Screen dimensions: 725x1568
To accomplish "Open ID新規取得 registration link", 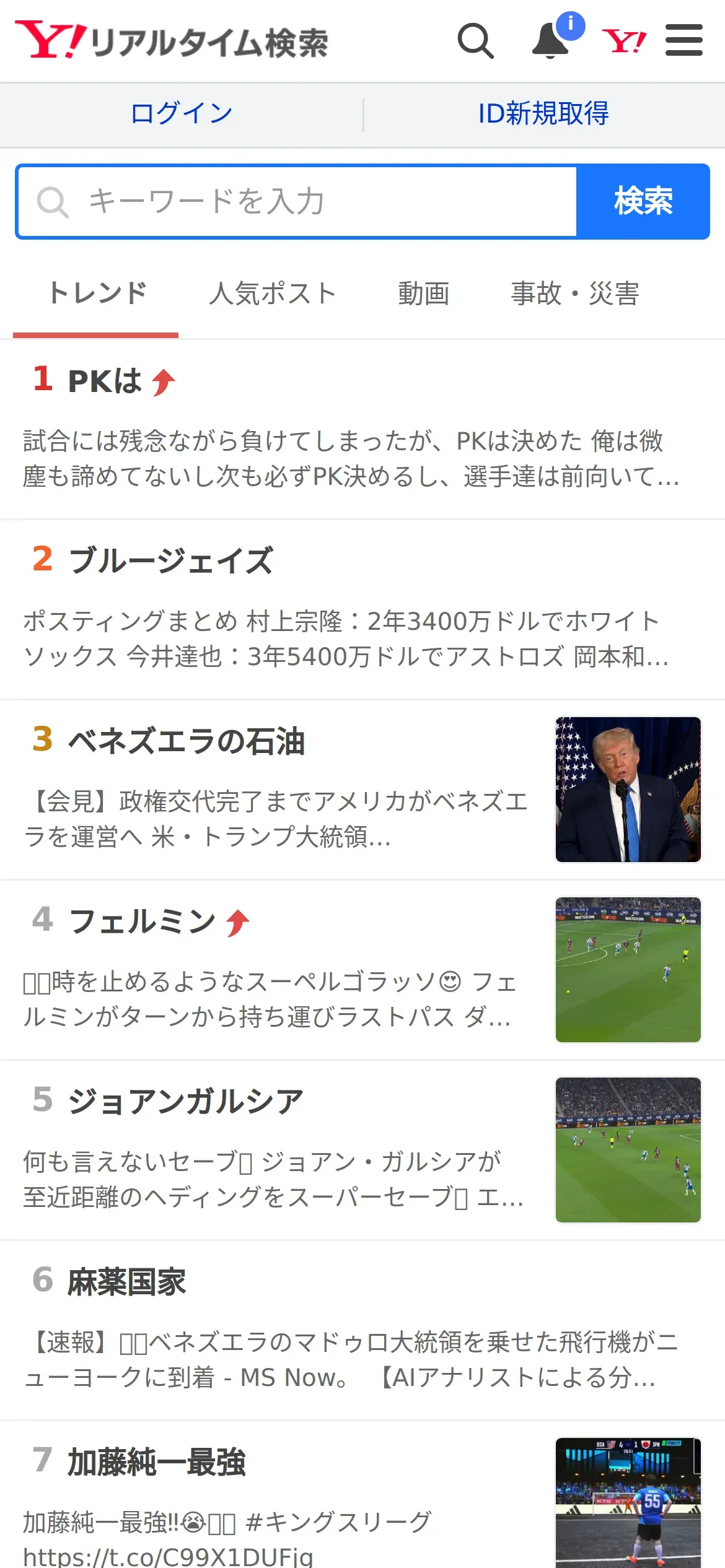I will click(543, 113).
